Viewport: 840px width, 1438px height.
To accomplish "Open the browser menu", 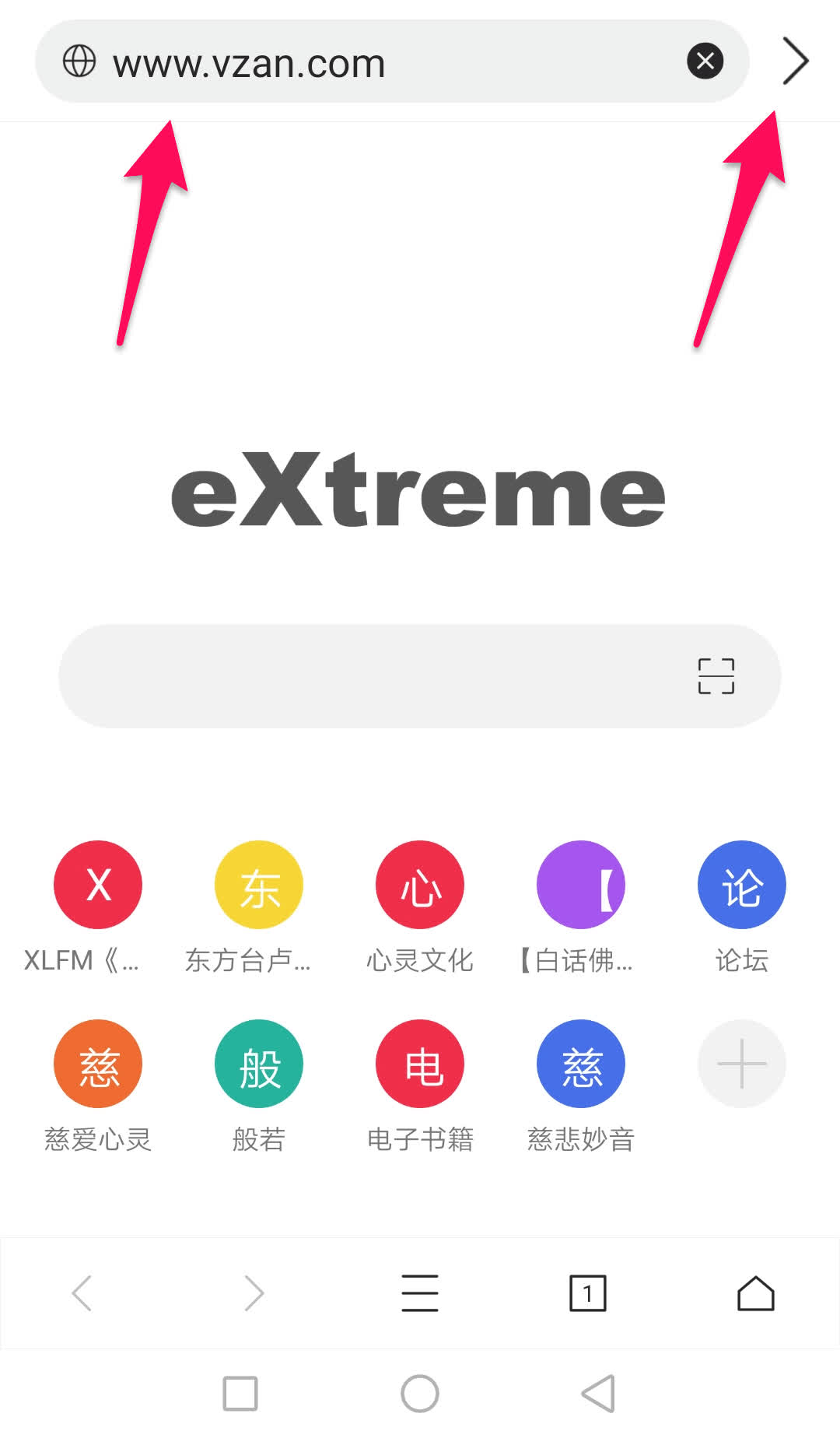I will coord(420,1293).
